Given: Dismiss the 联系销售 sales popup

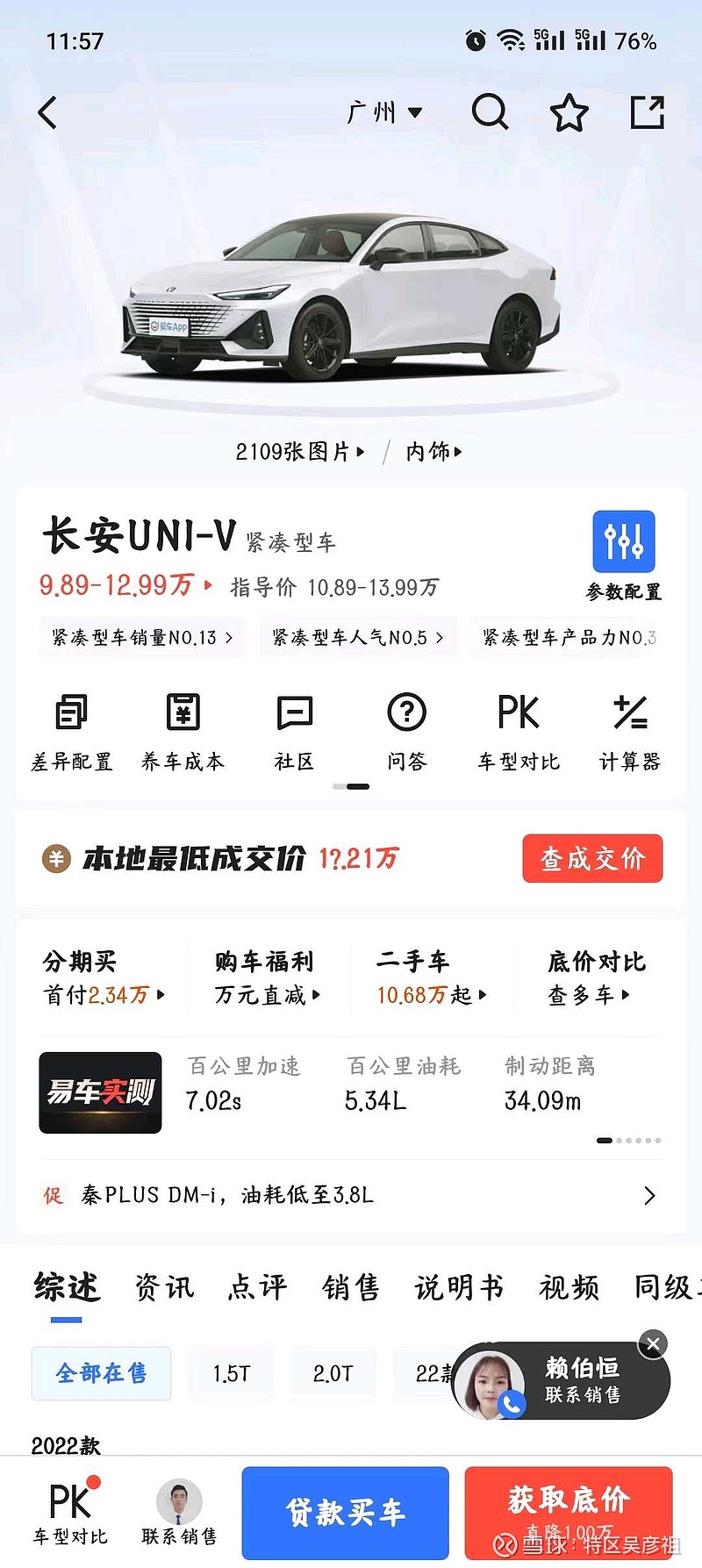Looking at the screenshot, I should point(652,1343).
